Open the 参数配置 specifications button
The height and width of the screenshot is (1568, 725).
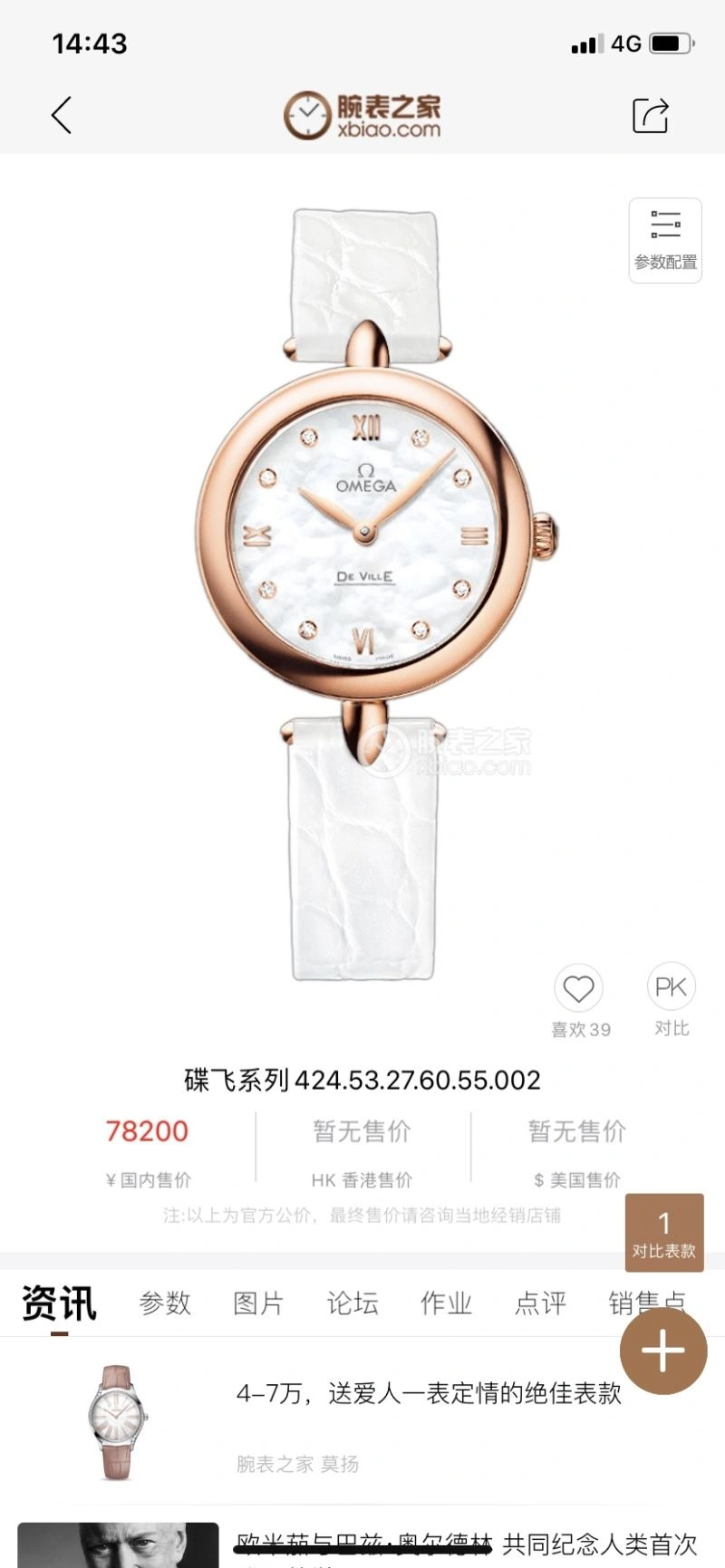click(x=665, y=240)
